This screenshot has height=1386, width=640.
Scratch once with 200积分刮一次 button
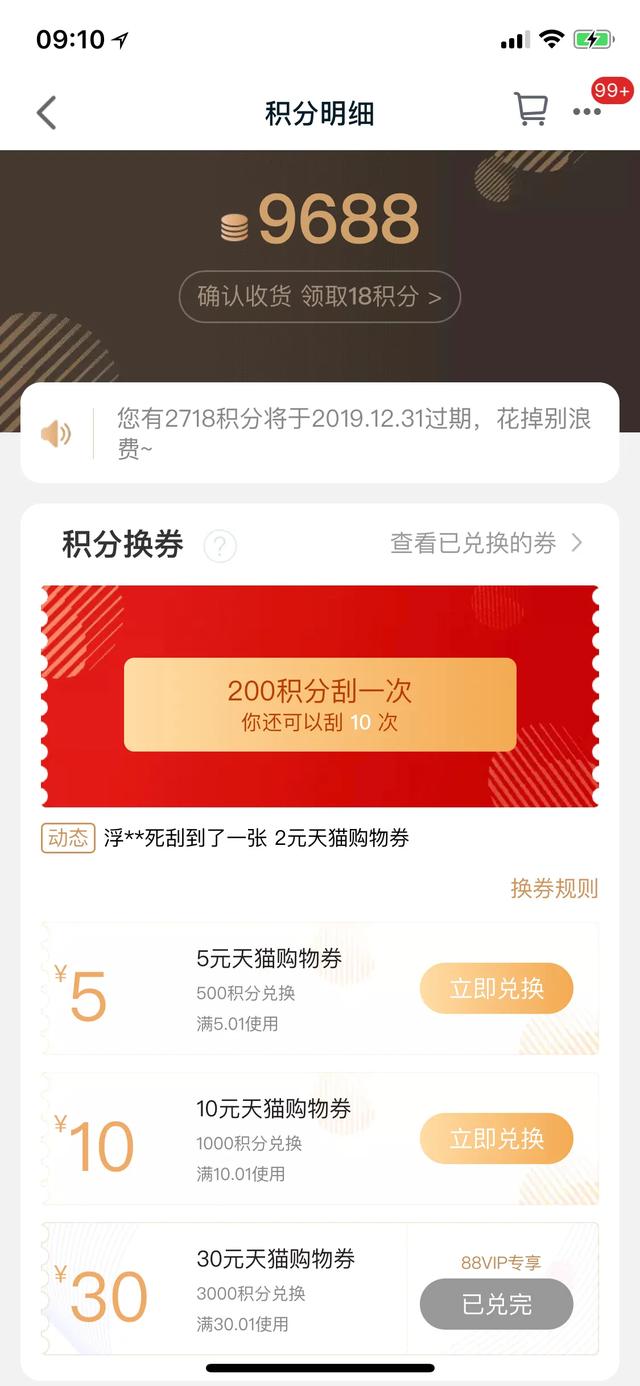click(320, 704)
